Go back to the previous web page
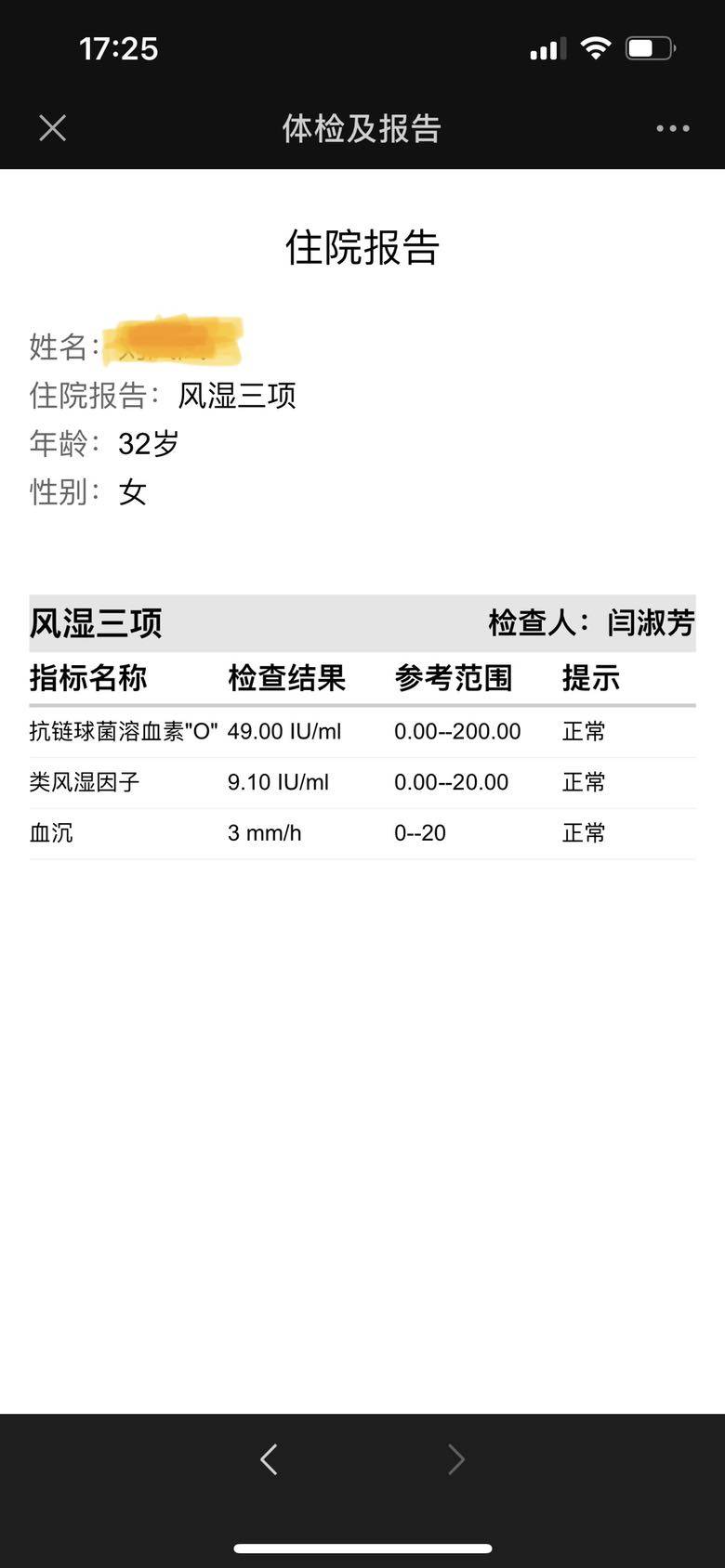This screenshot has height=1568, width=725. click(270, 1459)
